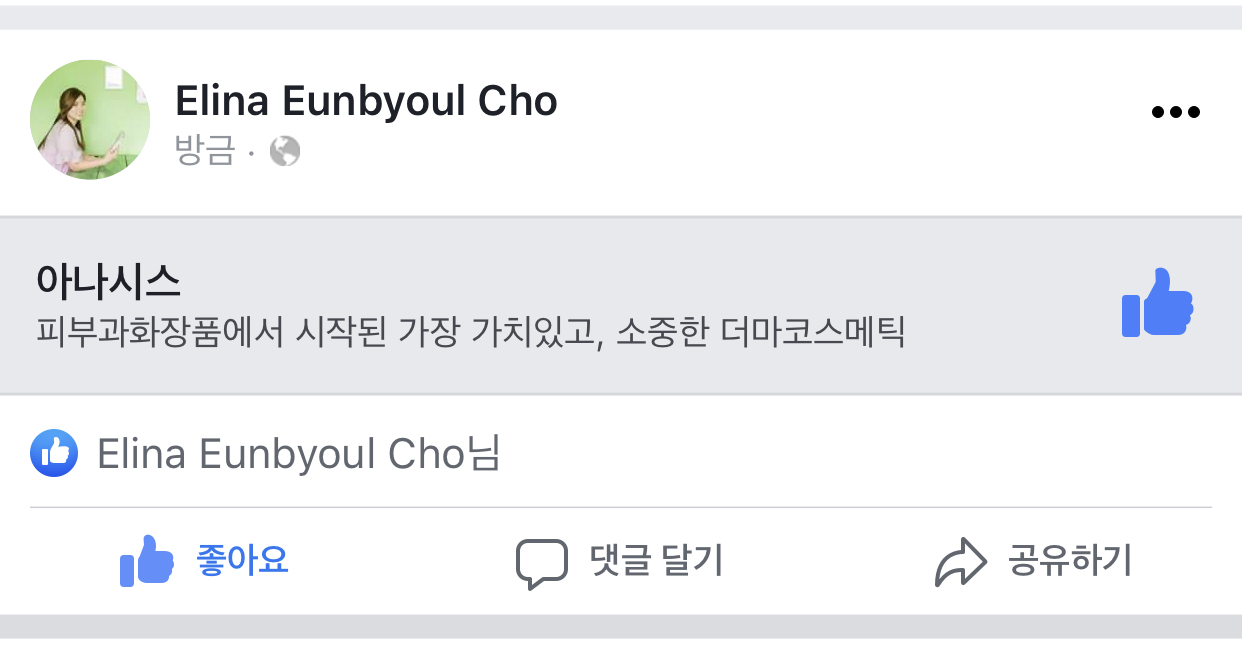
Task: Open Elina Eunbyoul Cho's profile picture
Action: tap(90, 120)
